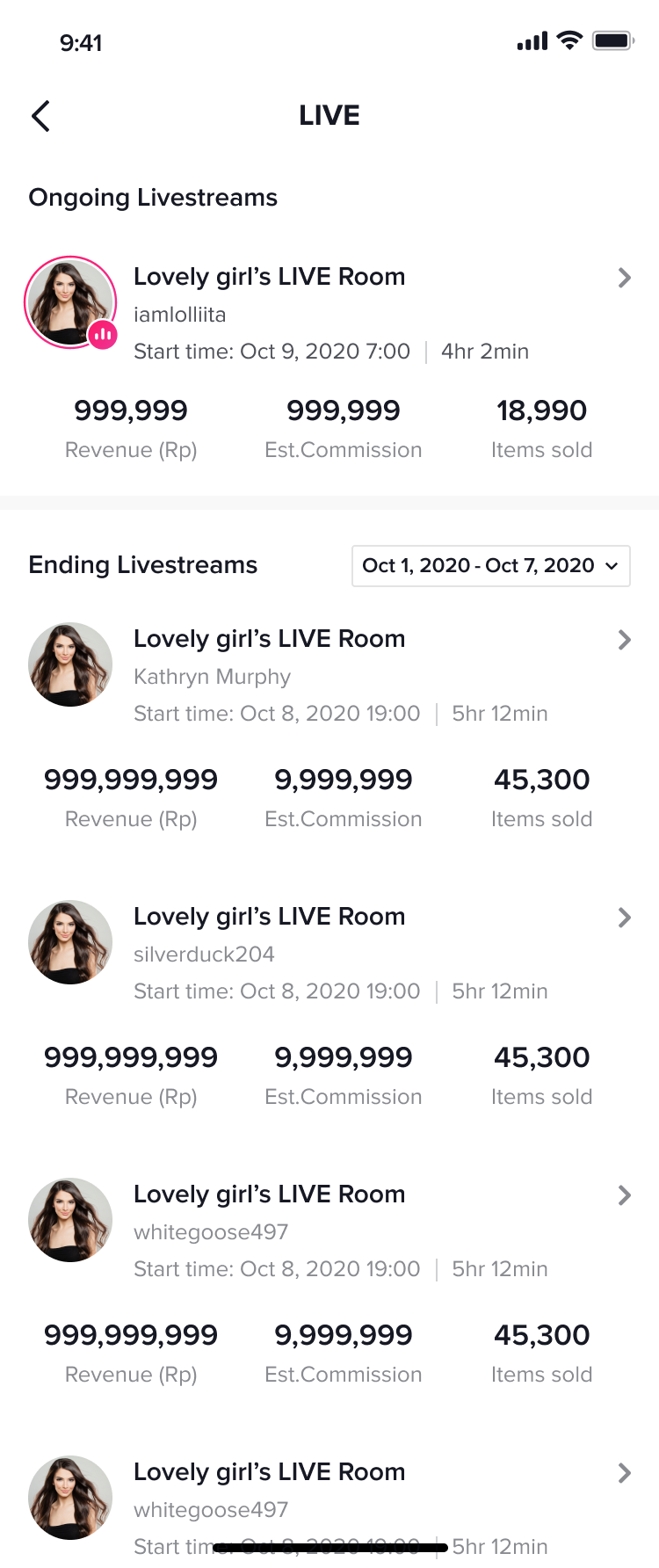Open Kathryn Murphy's ended livestream
Image resolution: width=659 pixels, height=1568 pixels.
269,639
